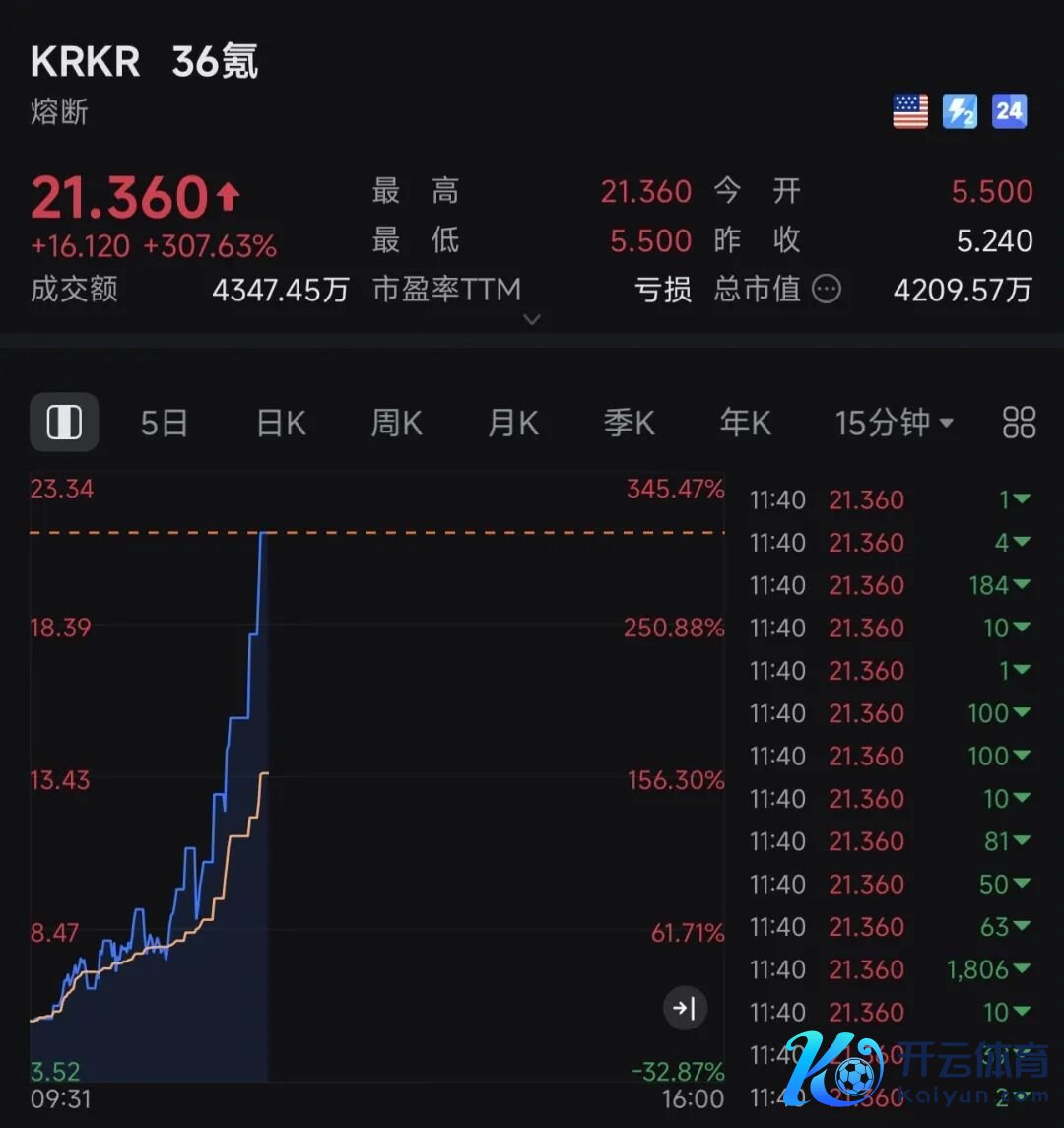Select the 日K chart tab
1064x1128 pixels.
pyautogui.click(x=281, y=423)
